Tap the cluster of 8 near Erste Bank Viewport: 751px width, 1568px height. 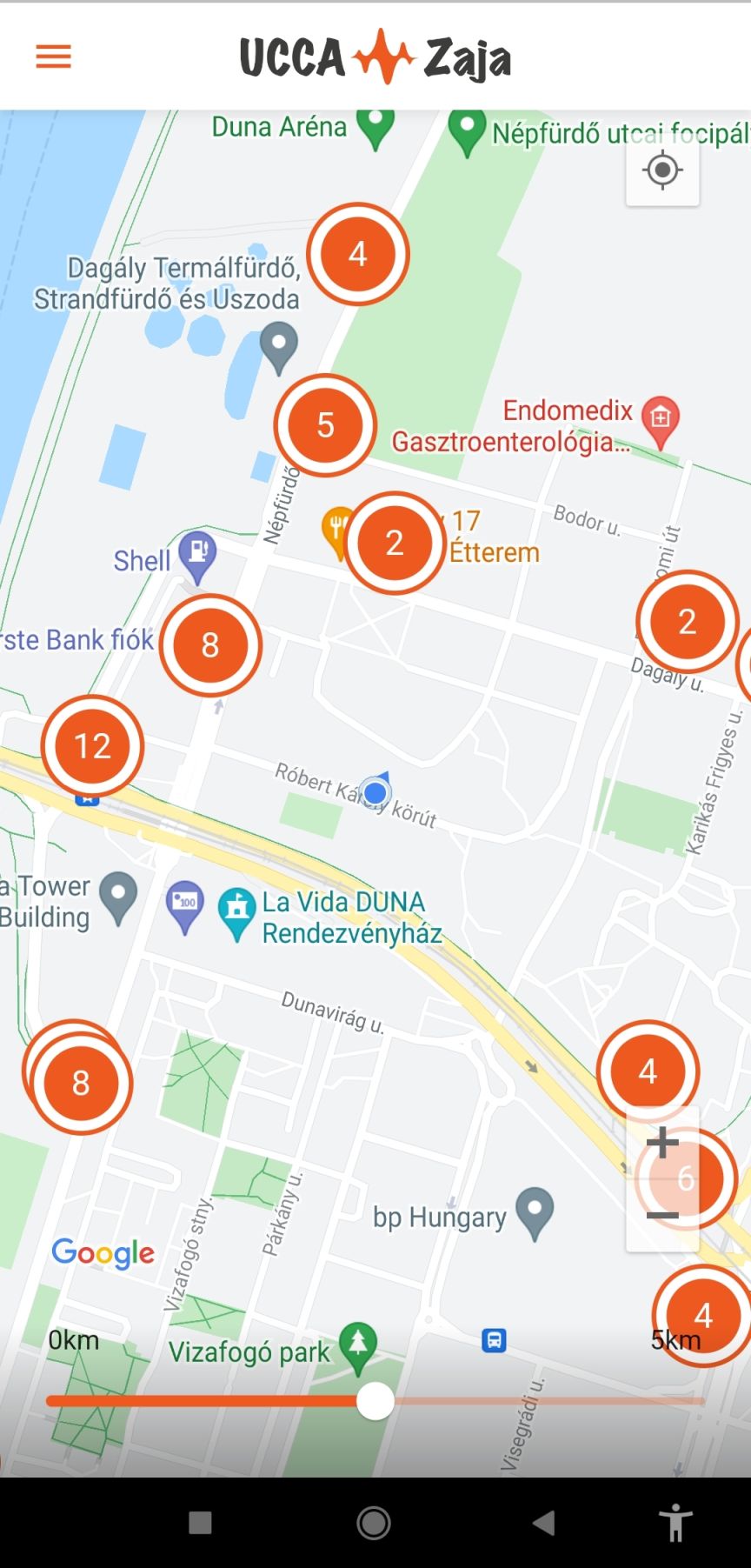point(209,645)
